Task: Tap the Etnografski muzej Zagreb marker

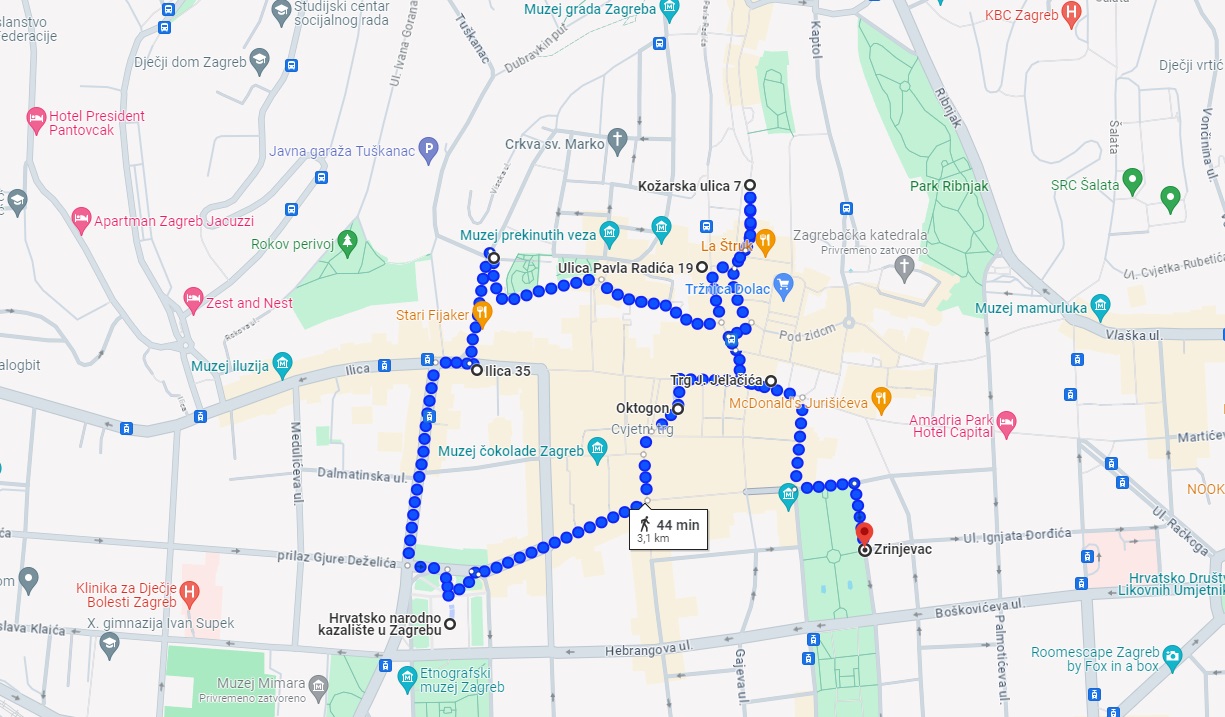Action: [x=407, y=677]
